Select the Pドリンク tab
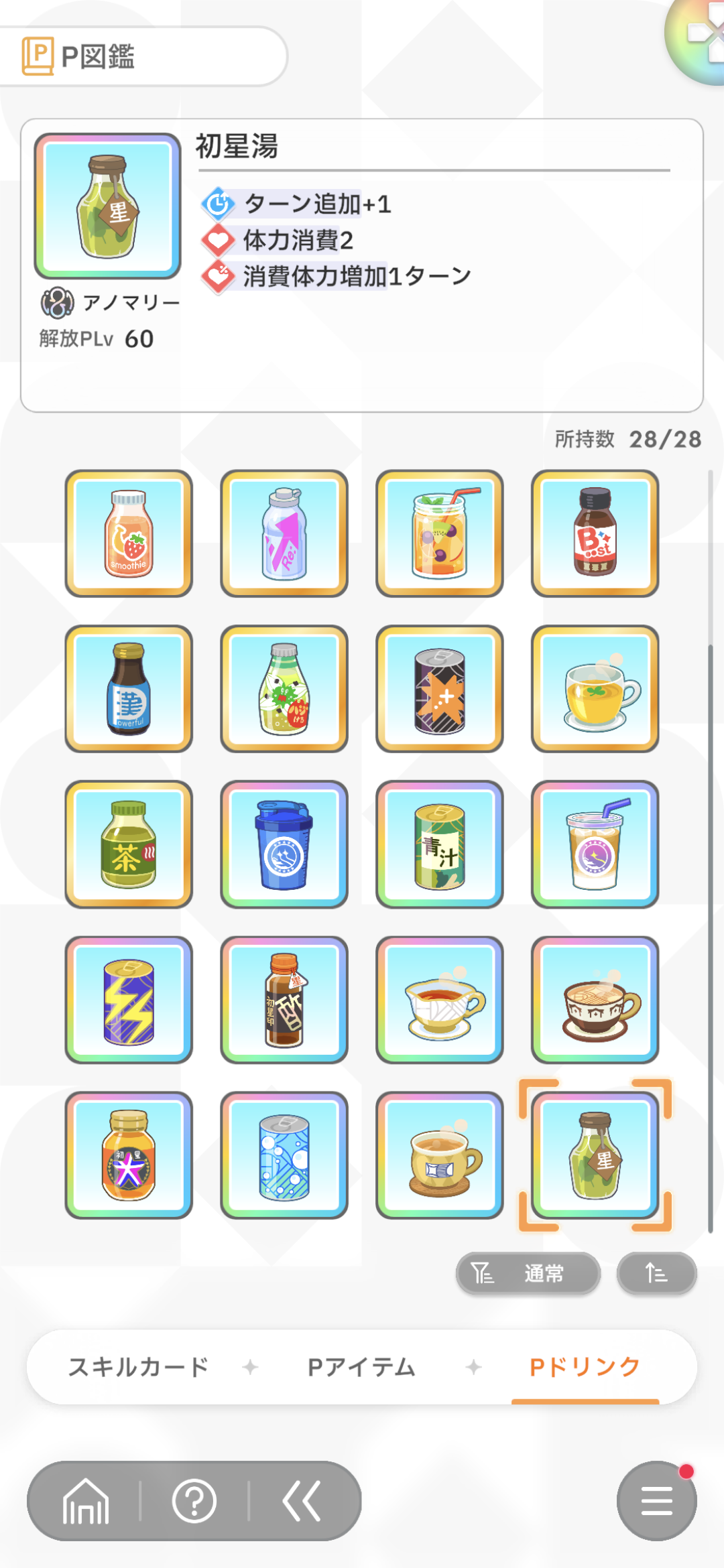724x1568 pixels. click(585, 1367)
